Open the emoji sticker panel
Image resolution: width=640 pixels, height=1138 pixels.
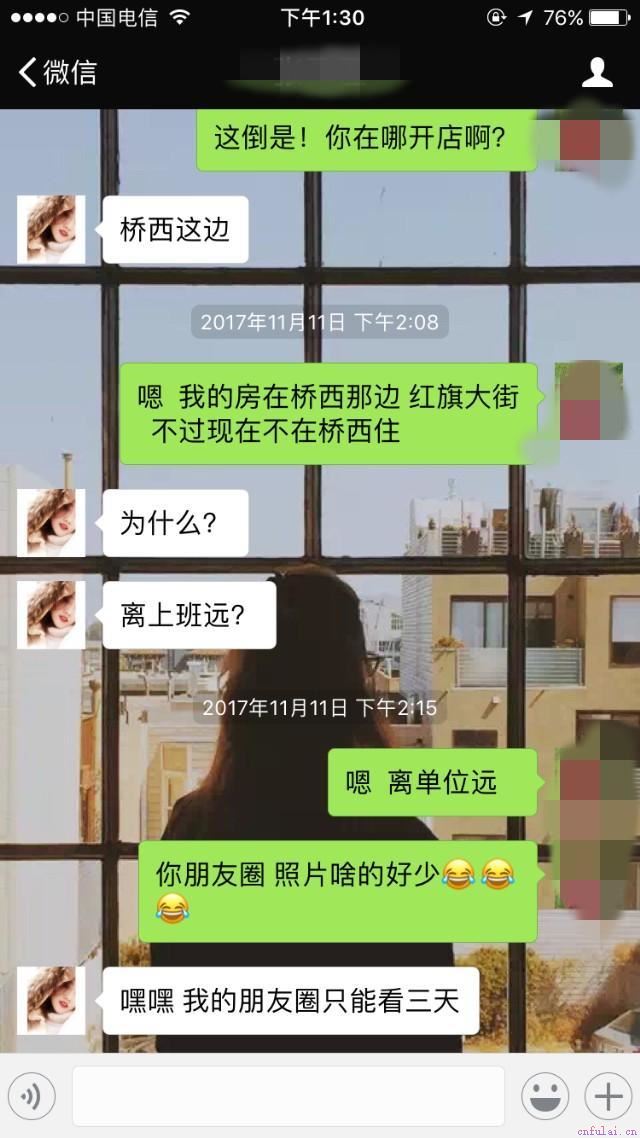point(545,1096)
